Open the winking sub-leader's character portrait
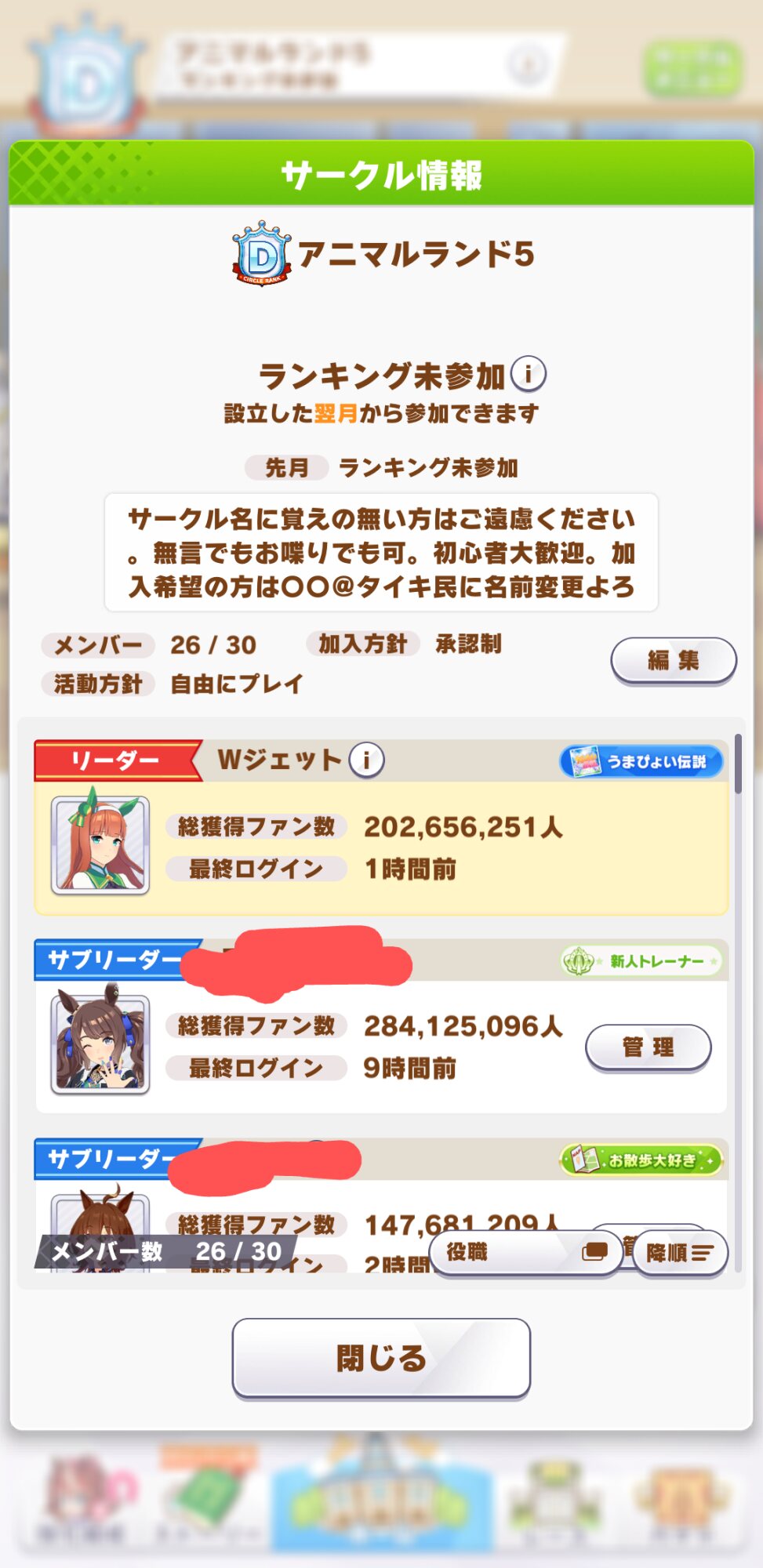 click(x=100, y=1044)
